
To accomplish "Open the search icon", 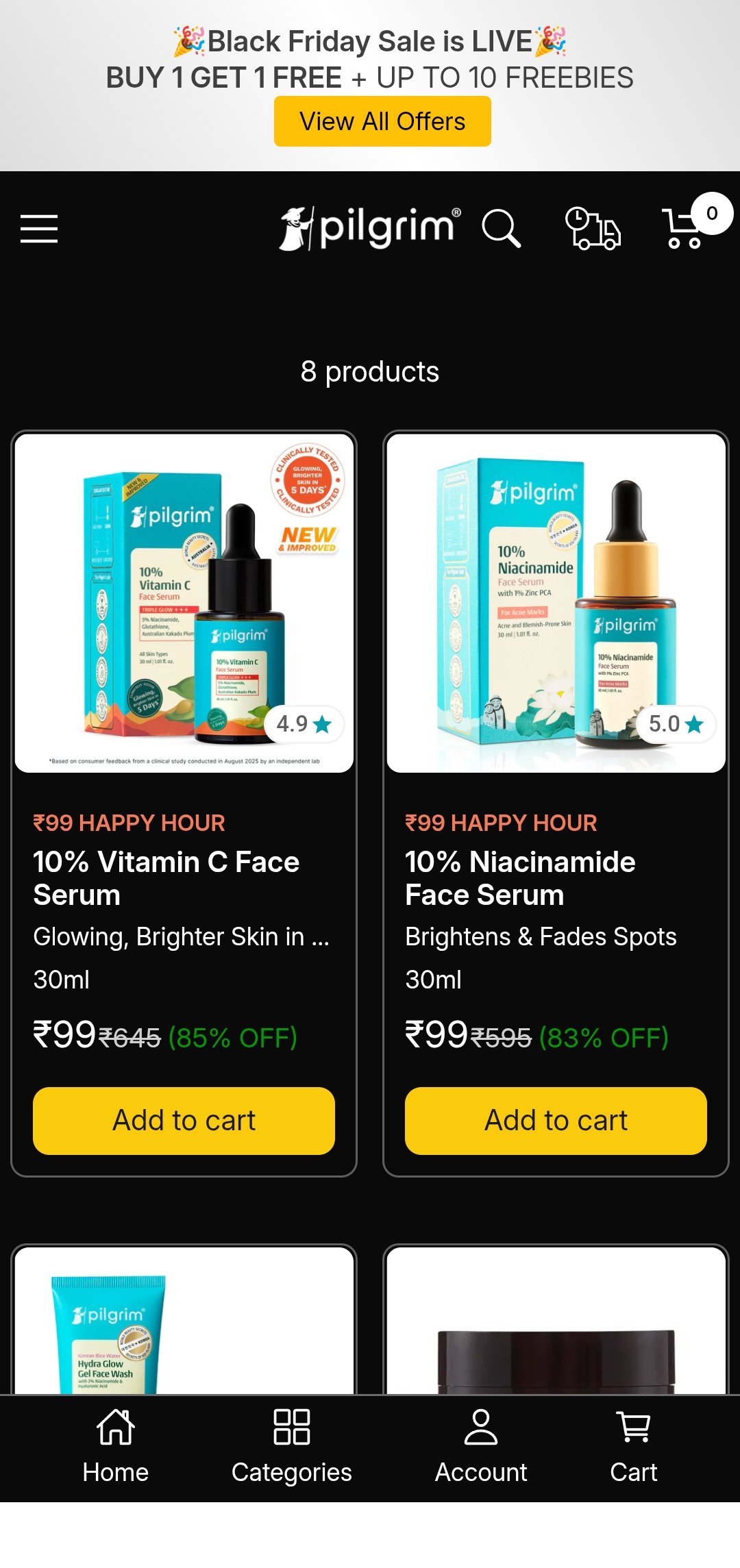I will click(x=501, y=228).
